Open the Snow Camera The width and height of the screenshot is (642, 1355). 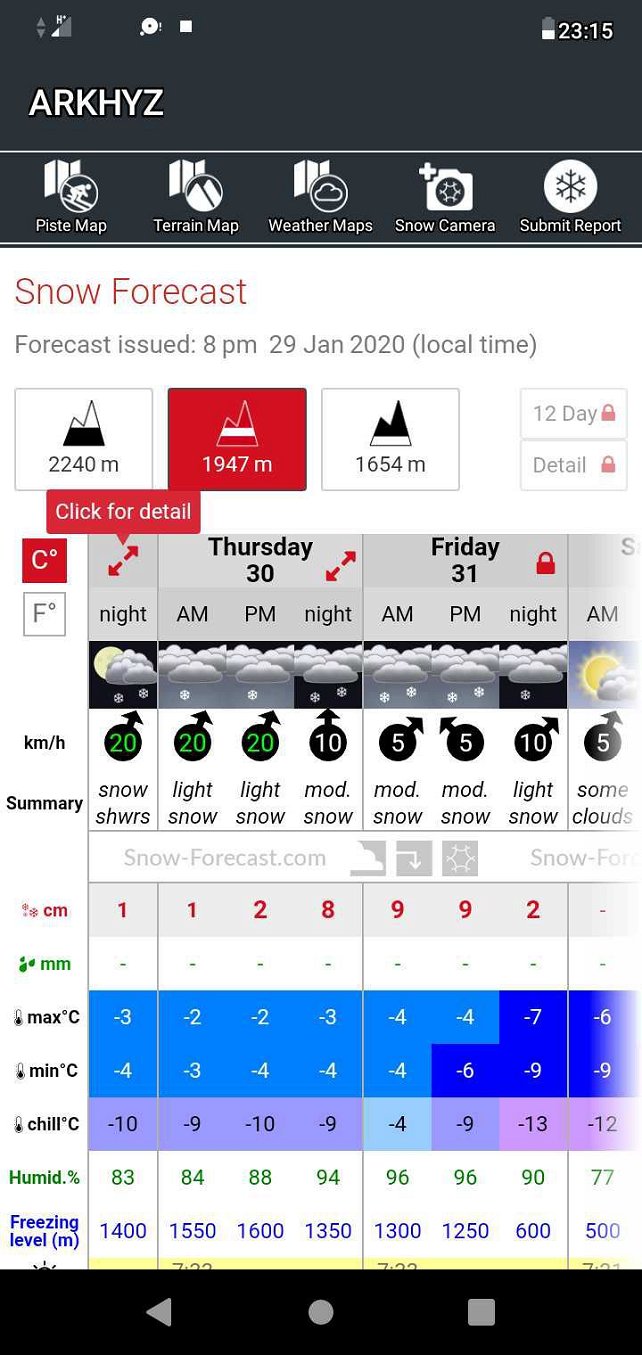tap(445, 197)
